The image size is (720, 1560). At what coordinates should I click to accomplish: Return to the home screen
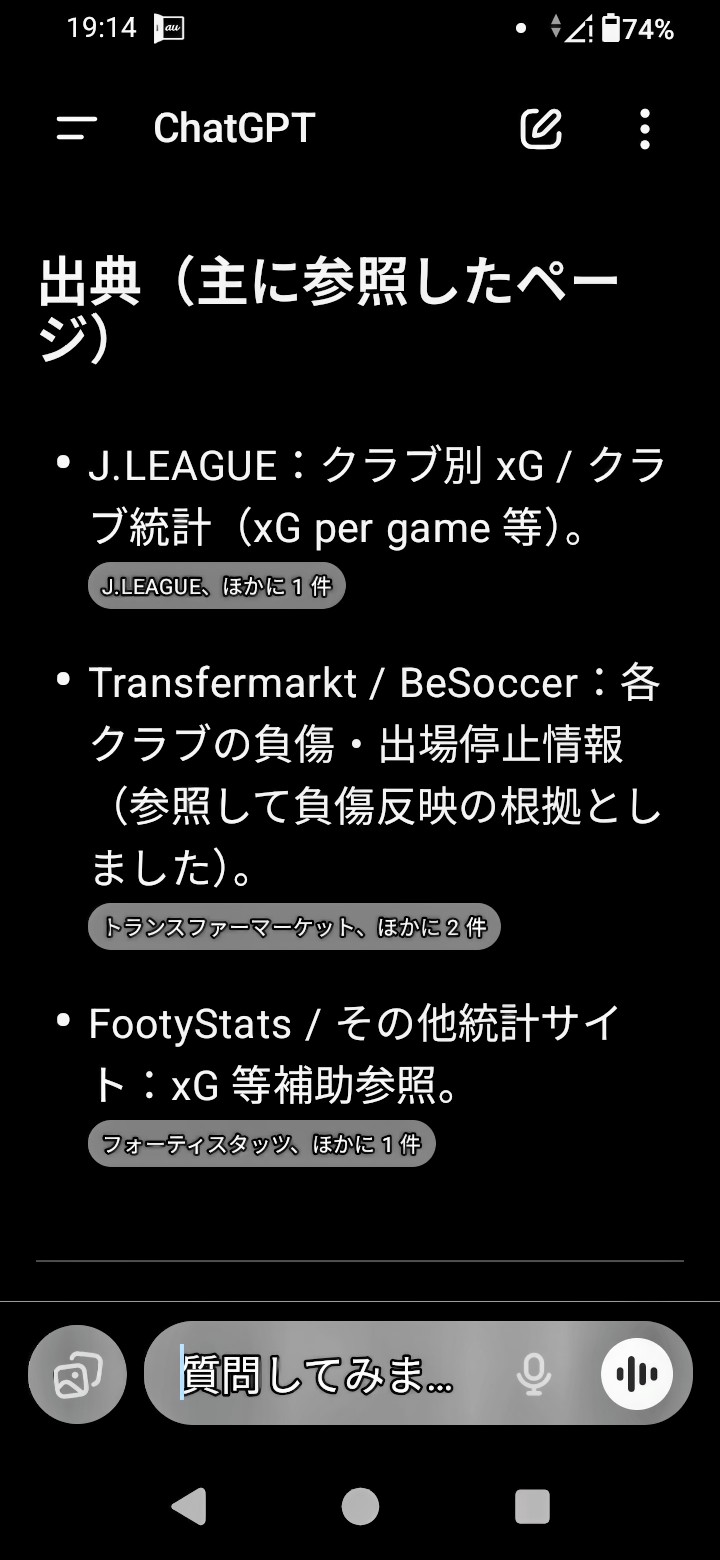360,1505
